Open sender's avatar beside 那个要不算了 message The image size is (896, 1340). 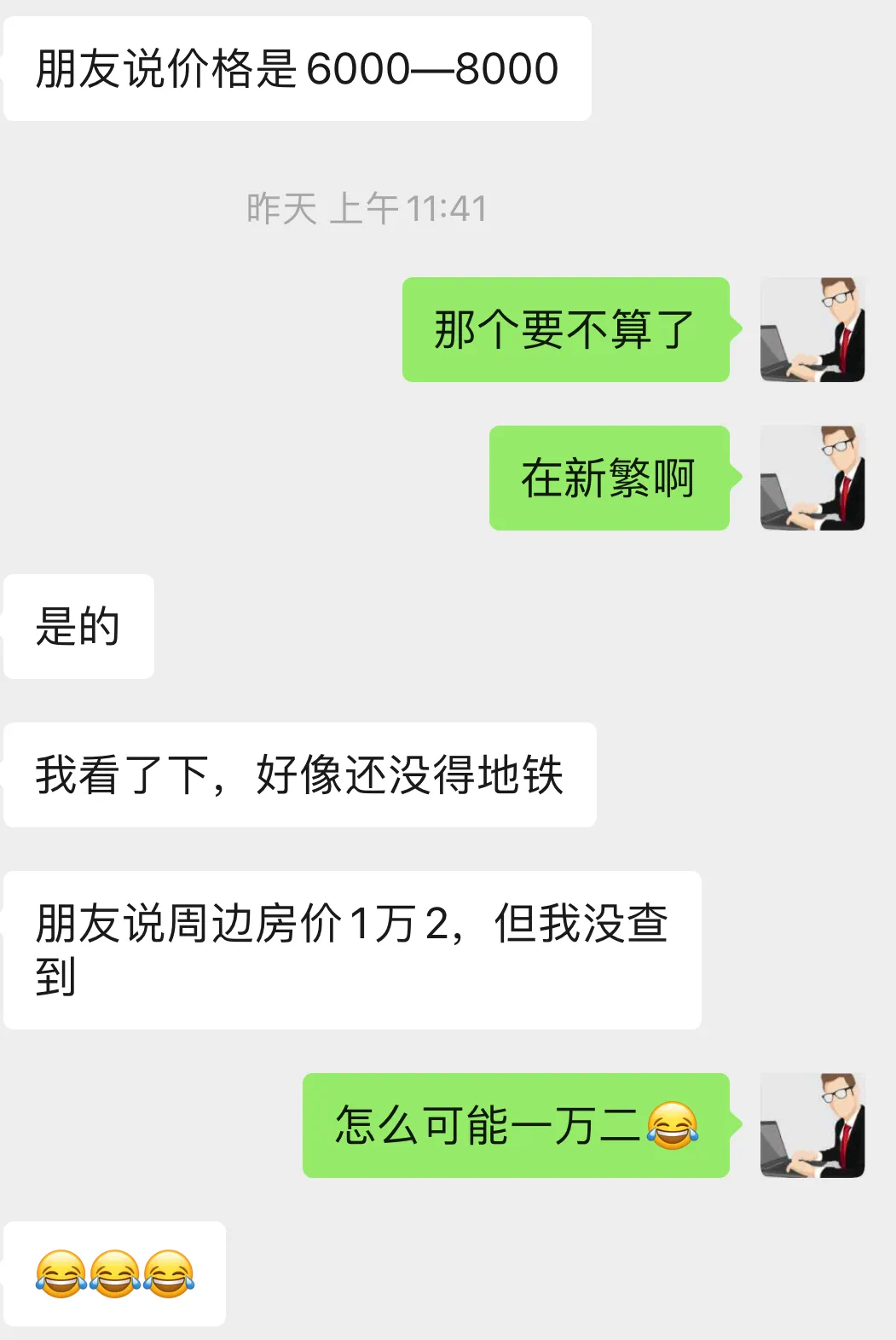(812, 329)
